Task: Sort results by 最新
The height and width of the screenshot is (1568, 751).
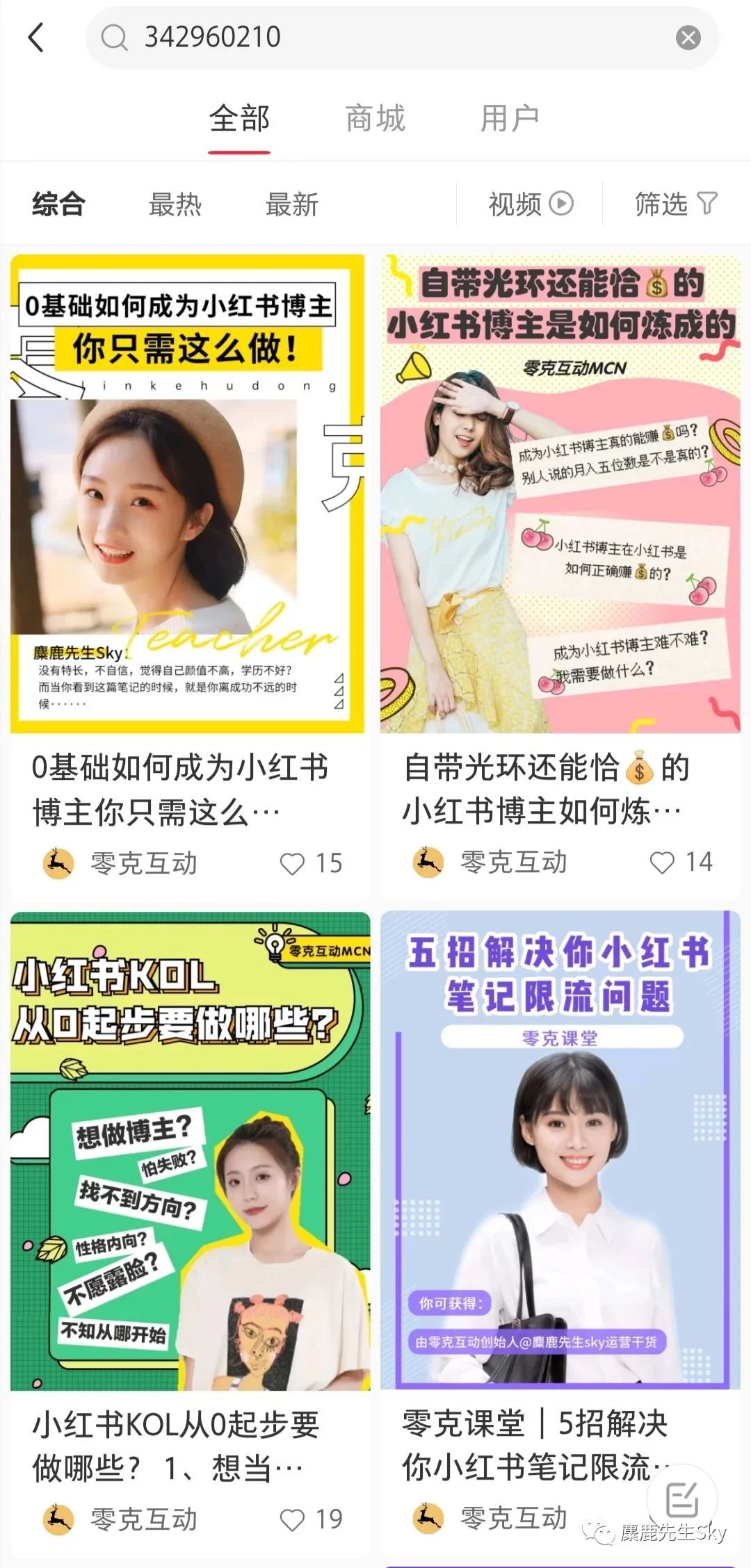Action: [291, 204]
